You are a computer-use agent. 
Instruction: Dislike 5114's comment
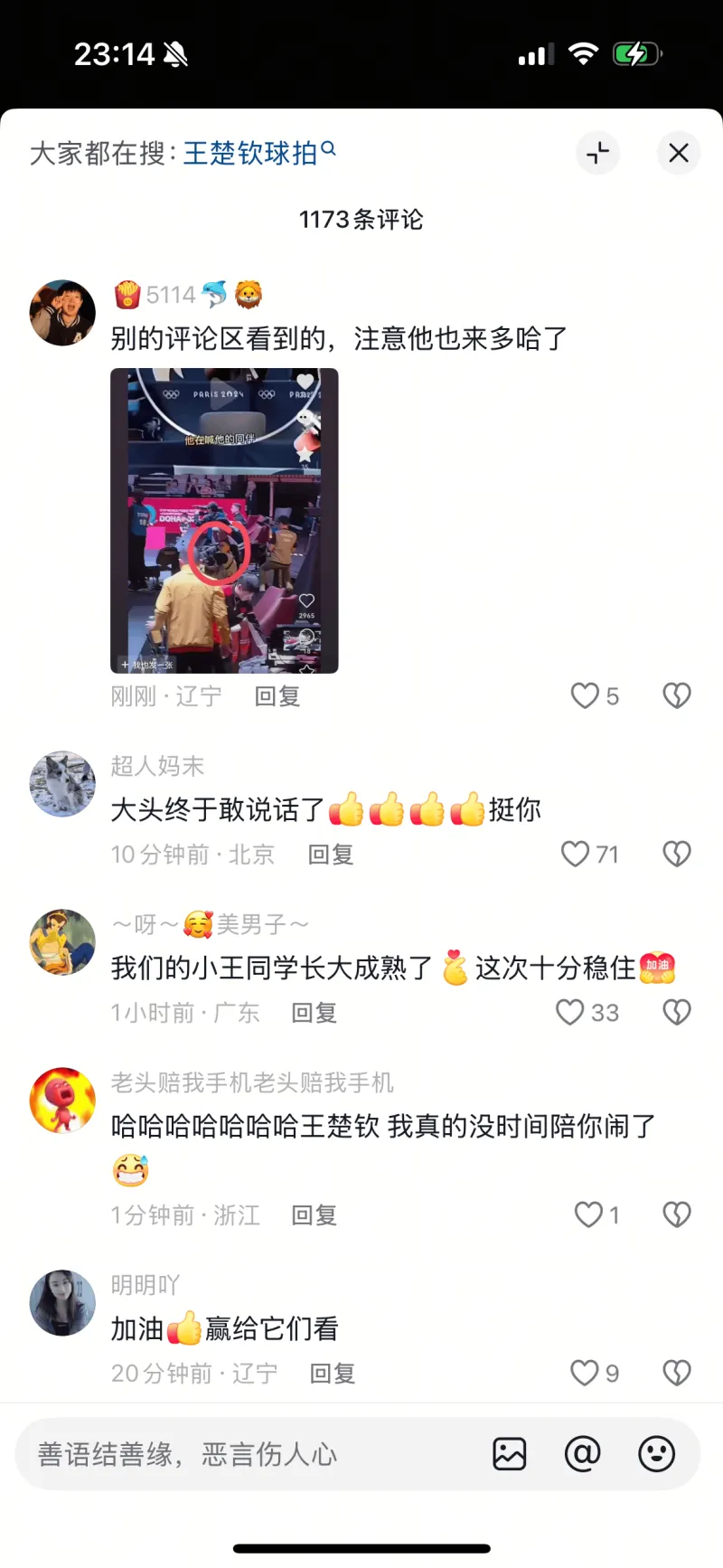[677, 695]
